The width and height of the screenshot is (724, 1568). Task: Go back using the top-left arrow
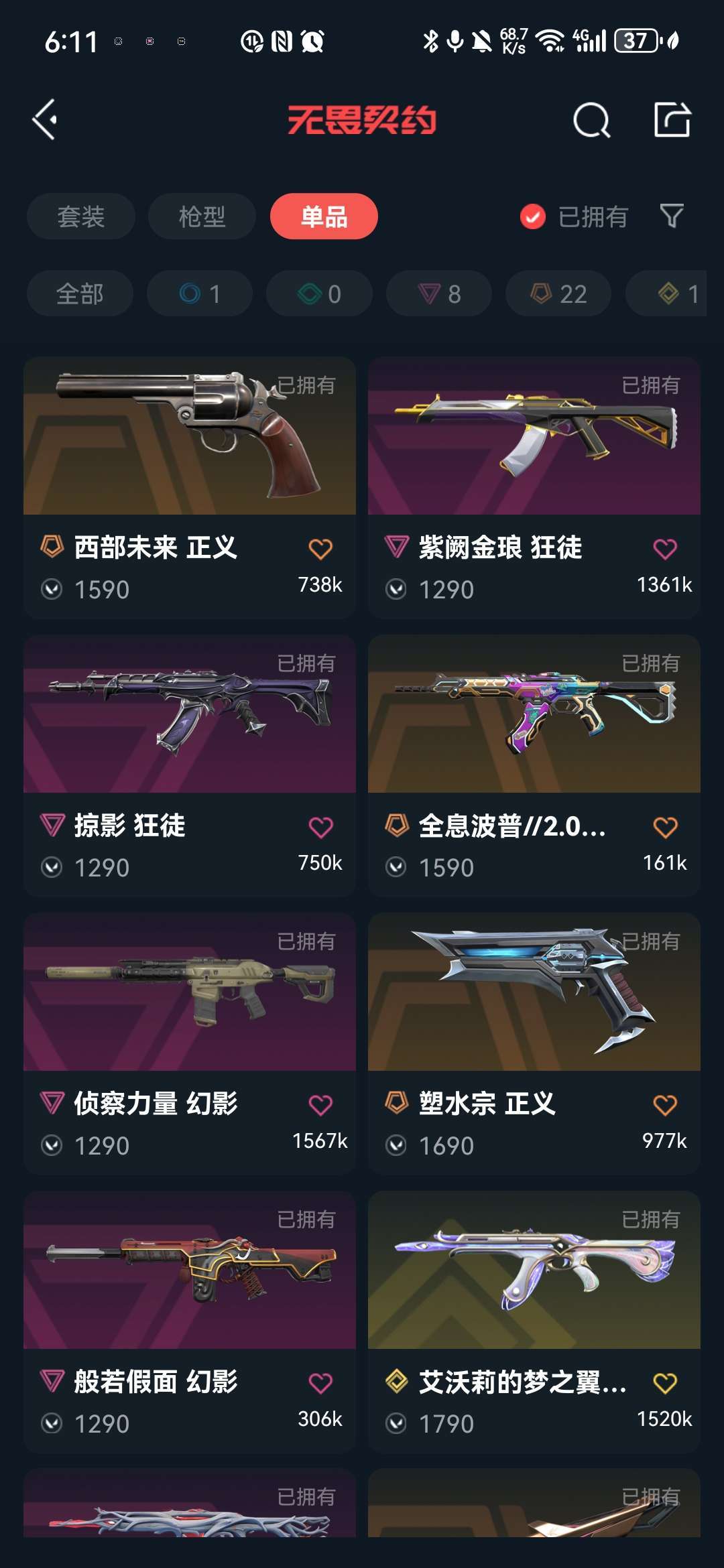(45, 120)
